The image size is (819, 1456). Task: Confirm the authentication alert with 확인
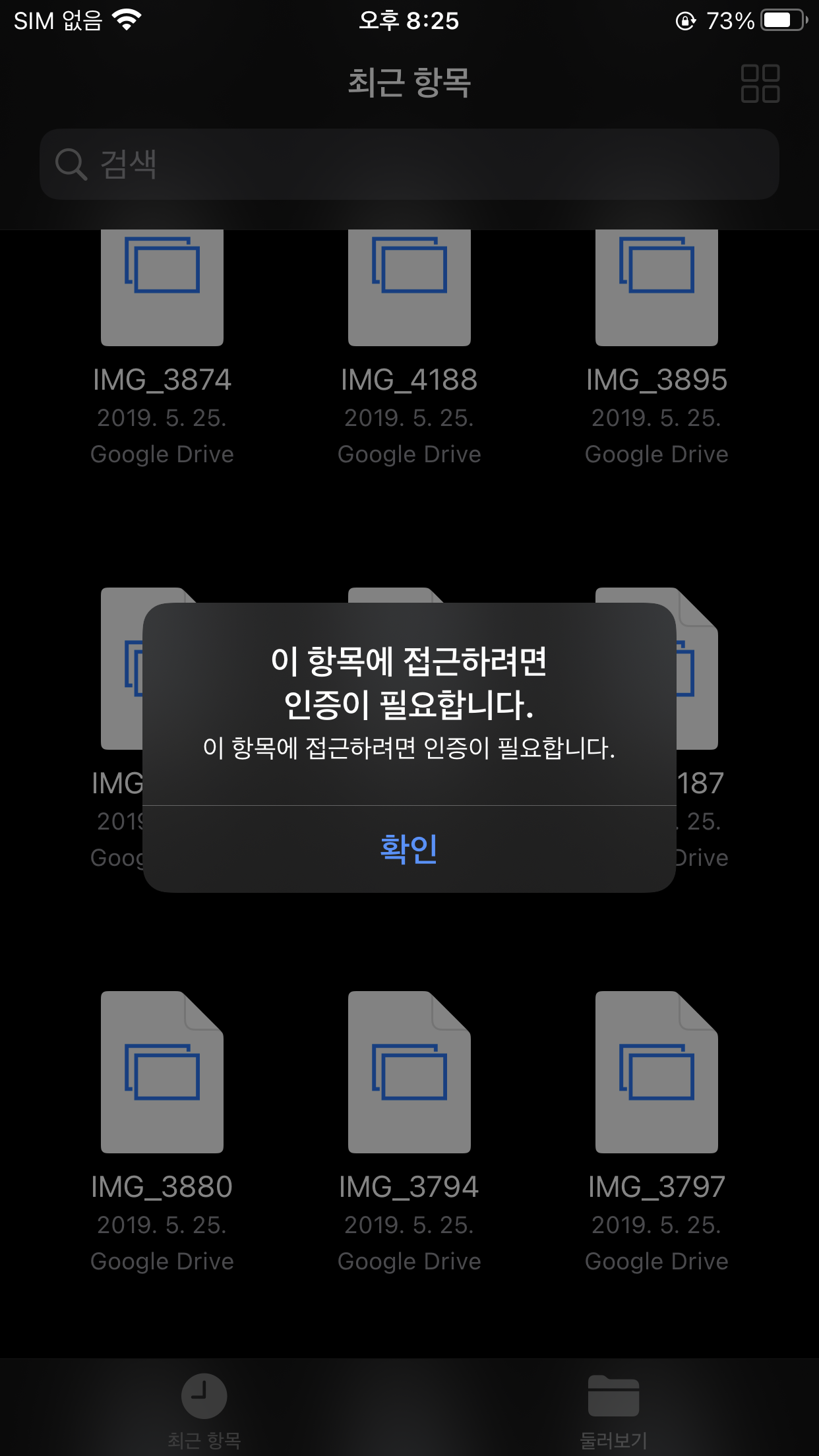tap(409, 849)
